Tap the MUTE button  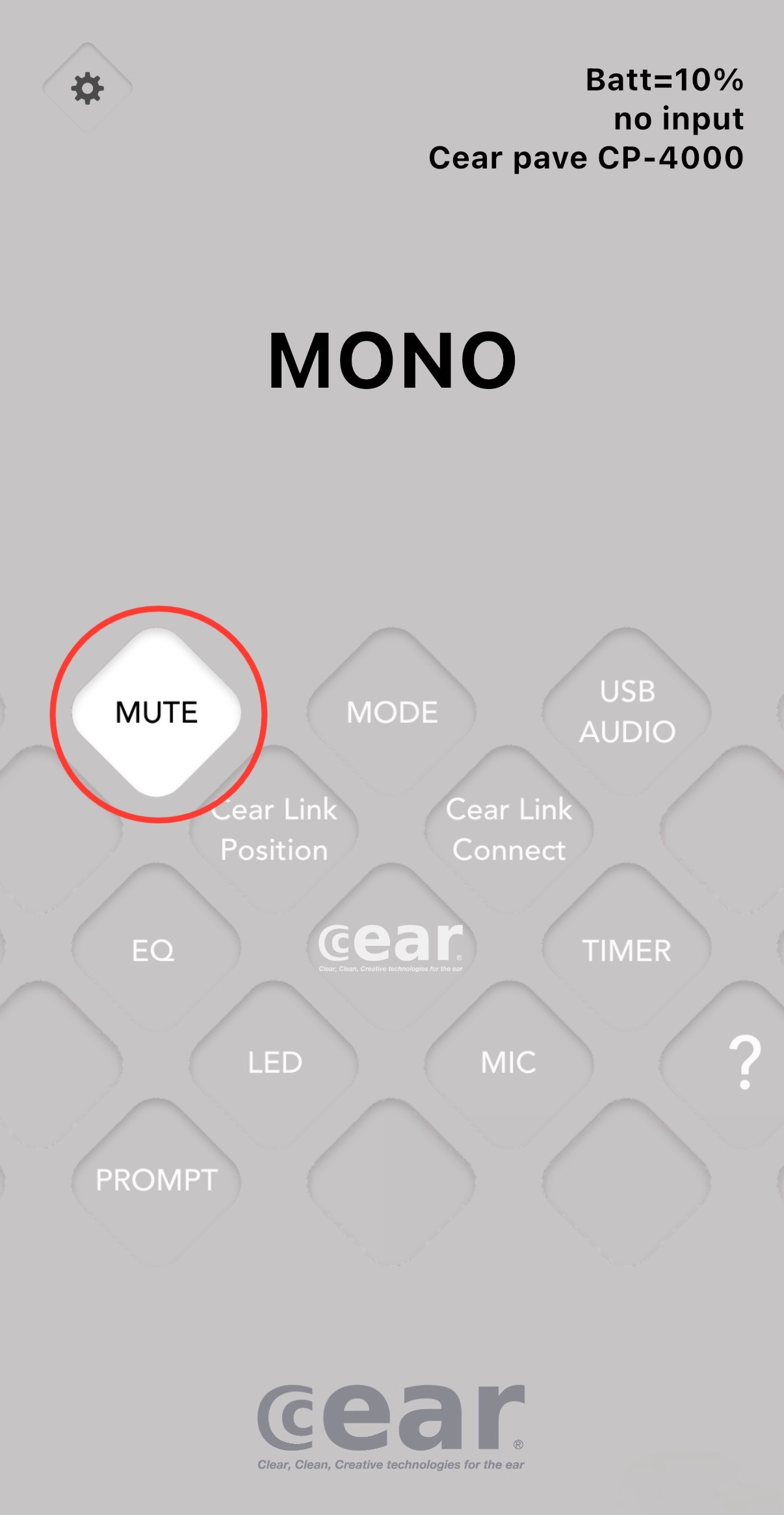[x=156, y=712]
